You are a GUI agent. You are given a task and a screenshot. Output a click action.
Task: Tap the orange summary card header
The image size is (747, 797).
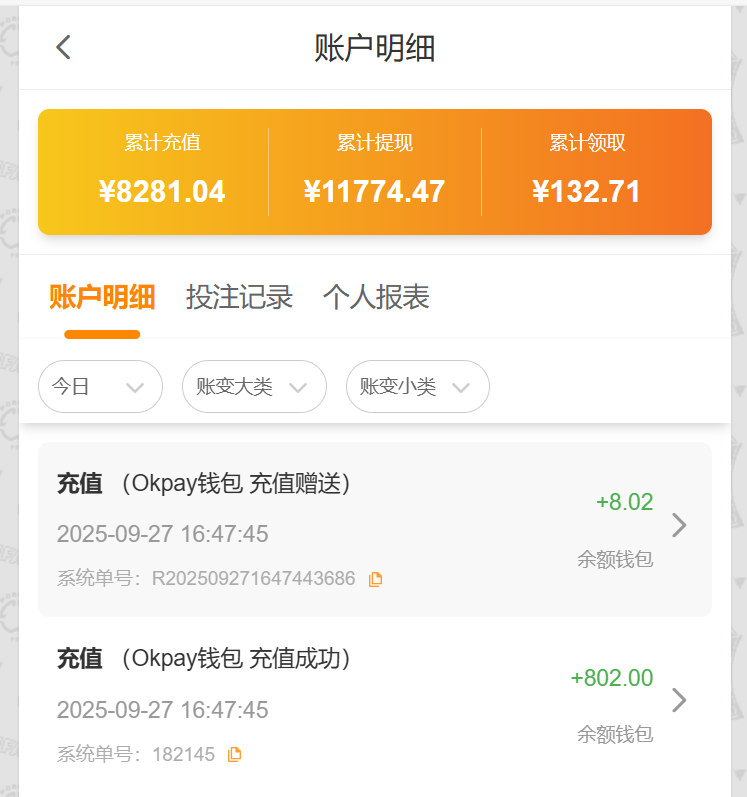coord(375,142)
